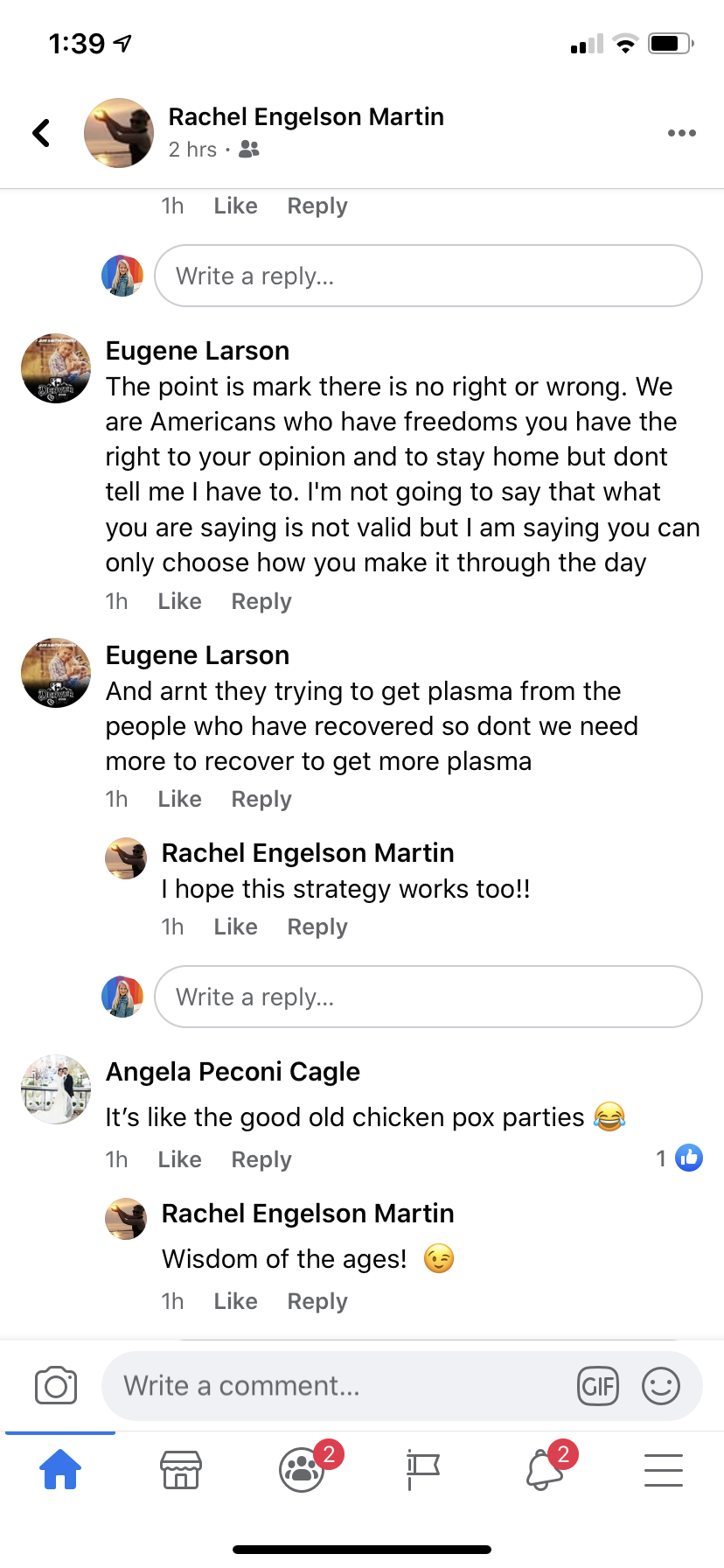Reply to Angela Peconi Cagle's comment

(x=261, y=1159)
